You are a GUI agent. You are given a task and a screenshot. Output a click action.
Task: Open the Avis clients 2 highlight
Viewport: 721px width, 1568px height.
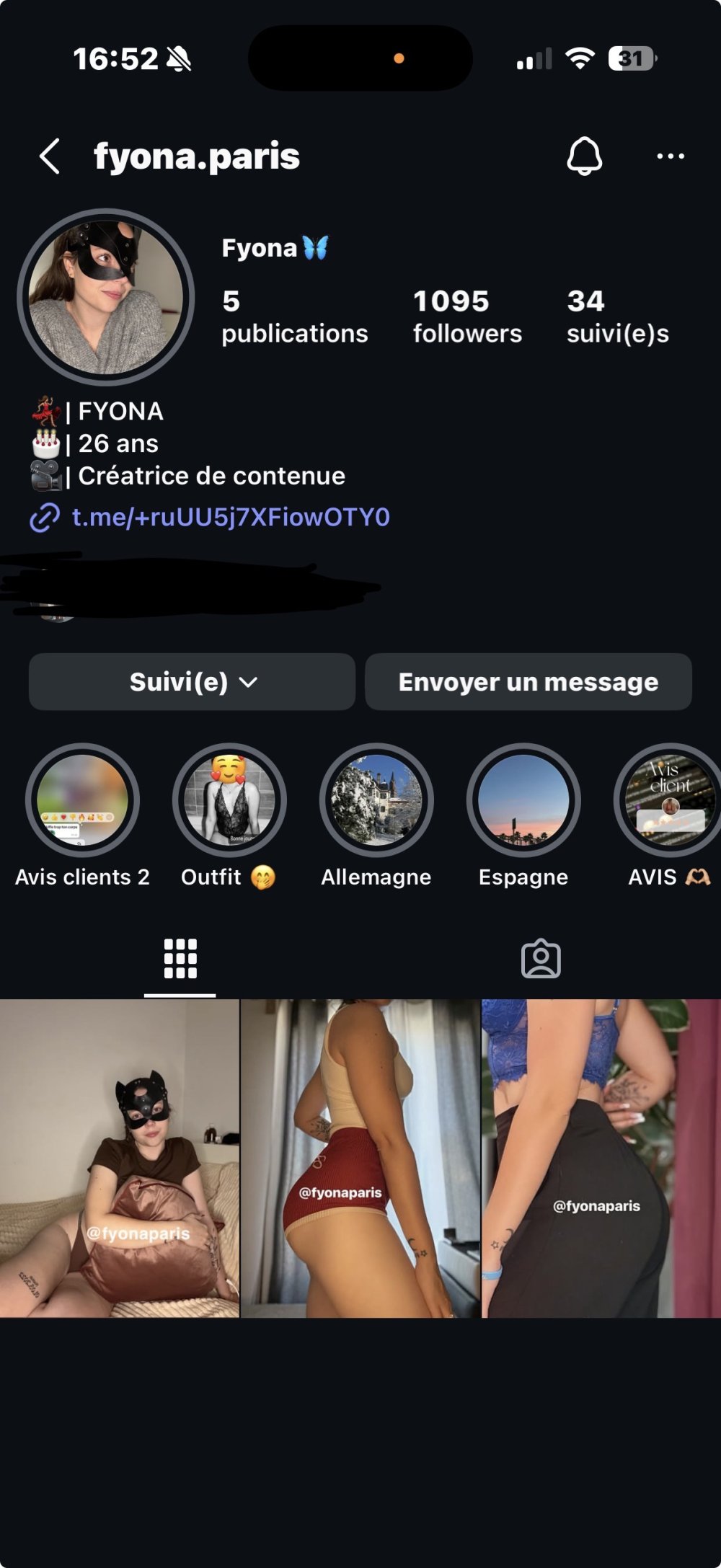82,800
